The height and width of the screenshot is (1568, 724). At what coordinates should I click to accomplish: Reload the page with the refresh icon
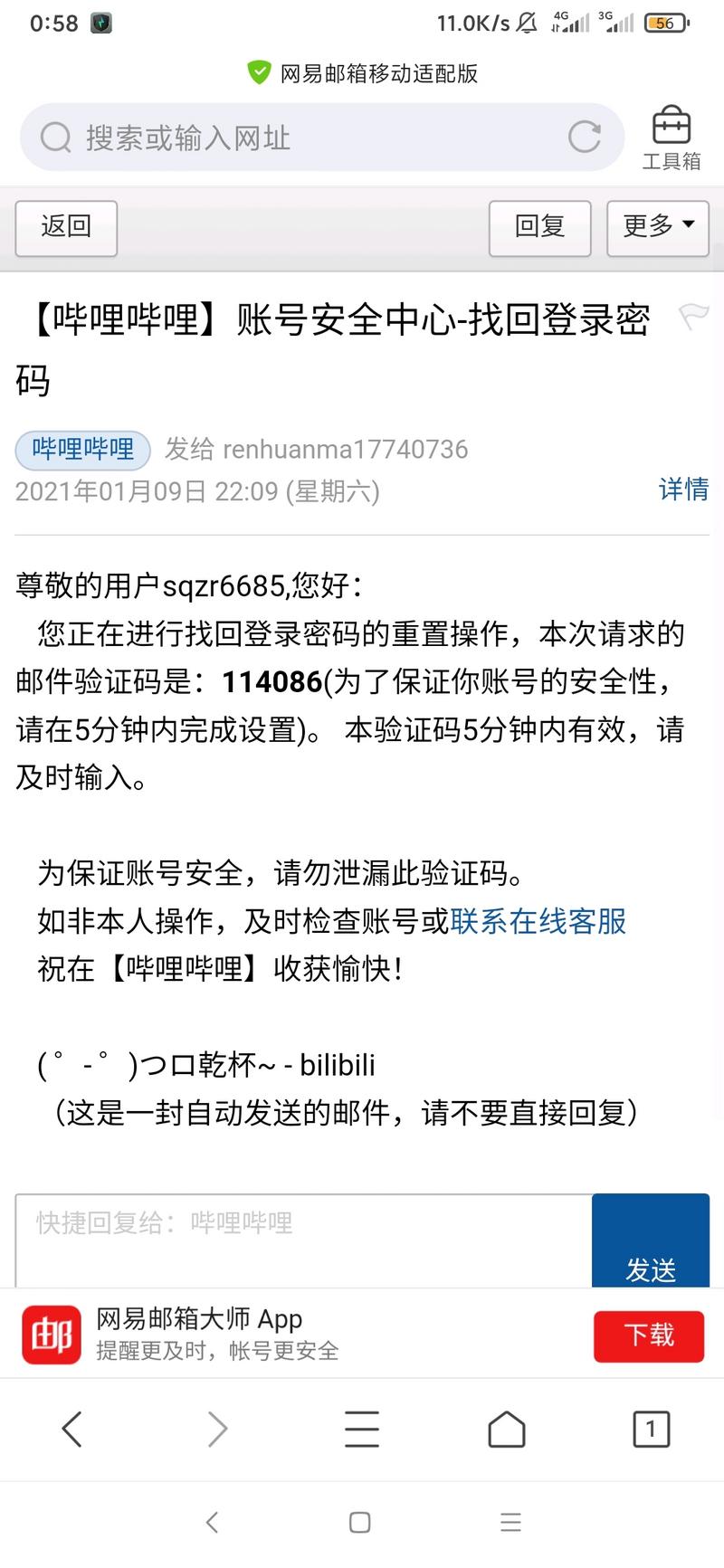(x=585, y=138)
